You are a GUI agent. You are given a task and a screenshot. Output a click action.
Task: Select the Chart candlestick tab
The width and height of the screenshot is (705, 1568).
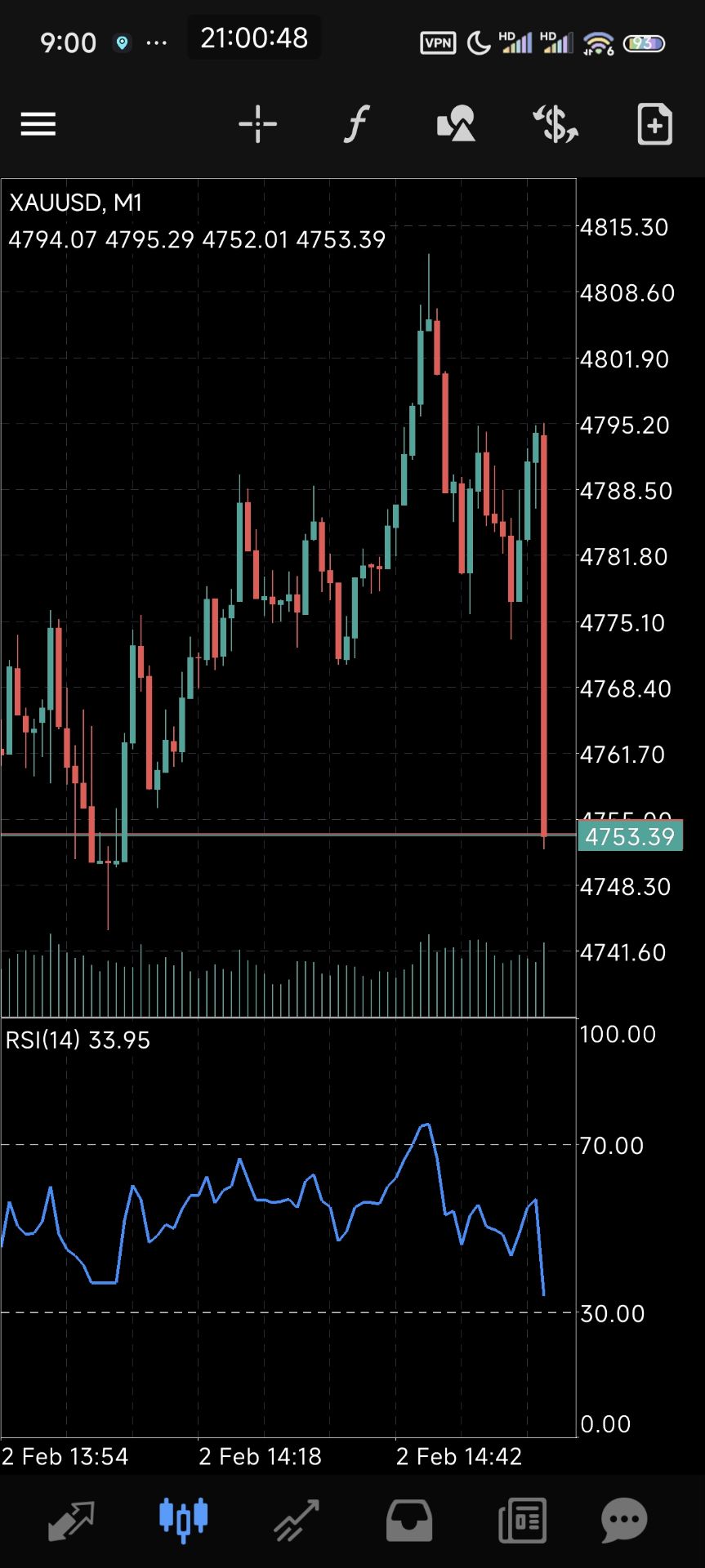(184, 1521)
